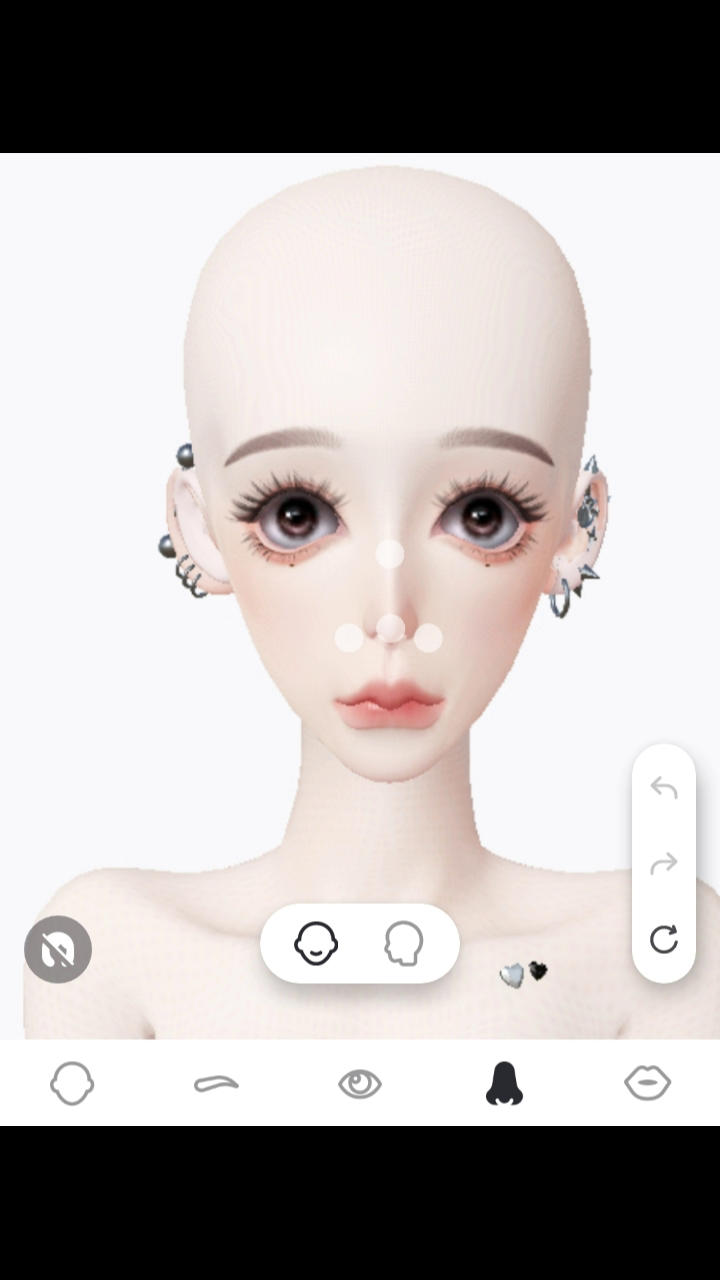Viewport: 720px width, 1280px height.
Task: Select the nose tip adjustment point
Action: point(391,627)
